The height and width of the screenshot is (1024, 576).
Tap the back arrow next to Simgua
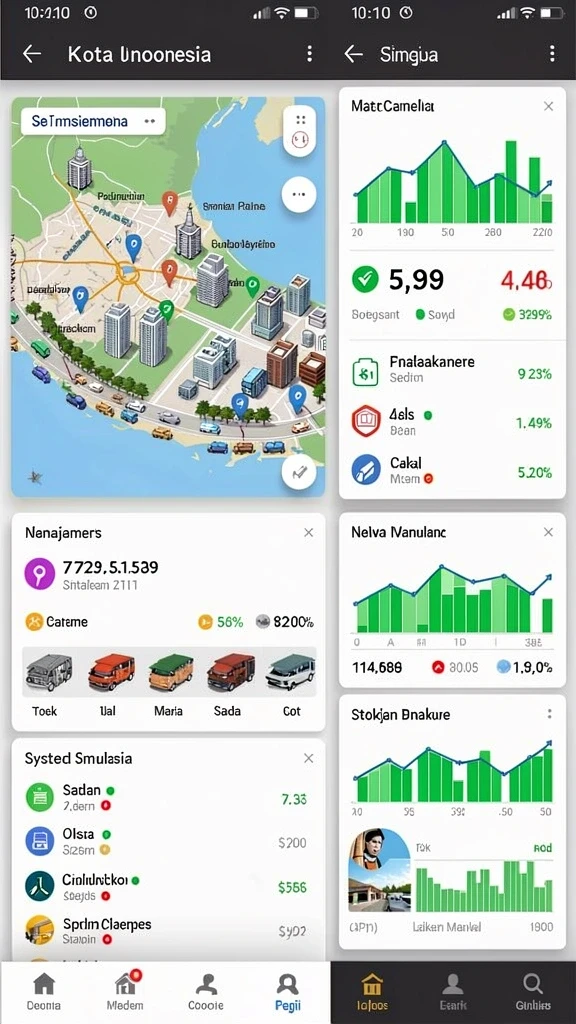[353, 54]
